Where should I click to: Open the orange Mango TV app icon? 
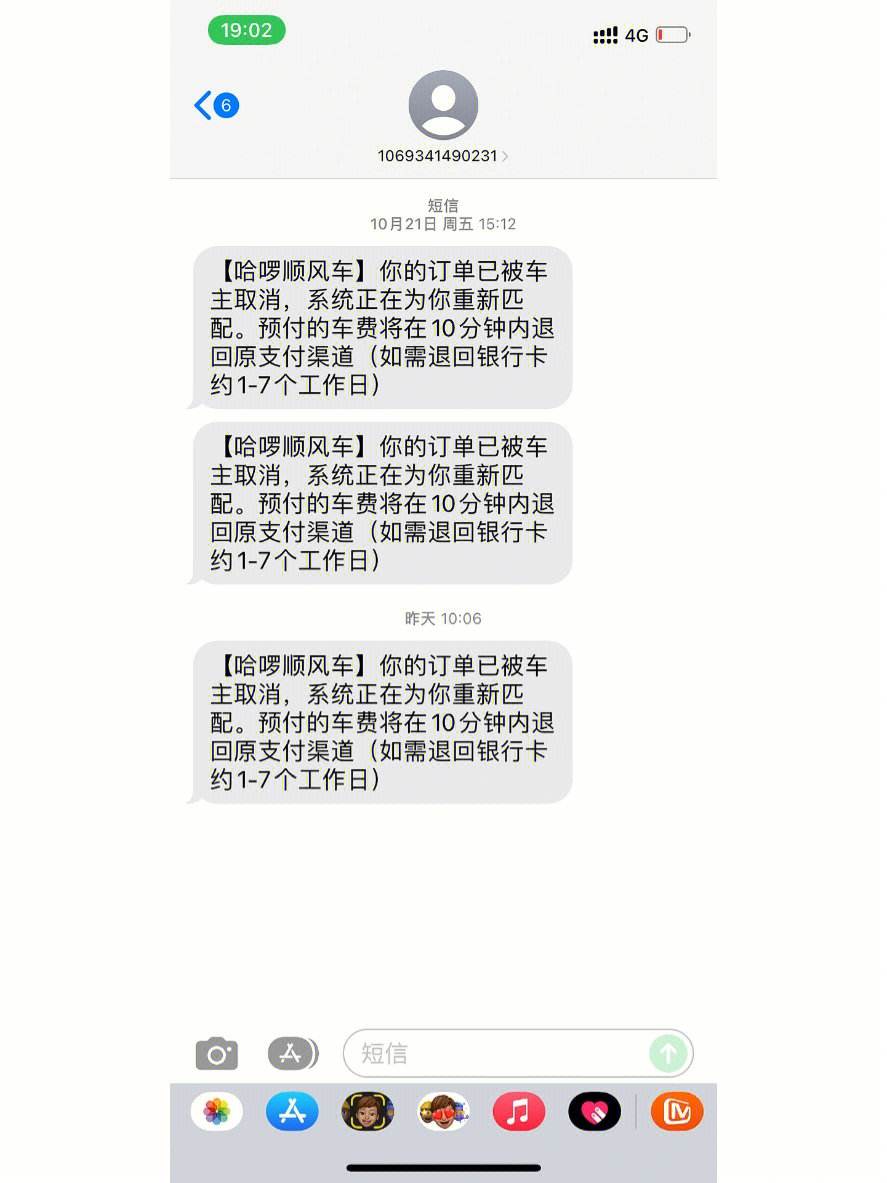click(677, 1111)
